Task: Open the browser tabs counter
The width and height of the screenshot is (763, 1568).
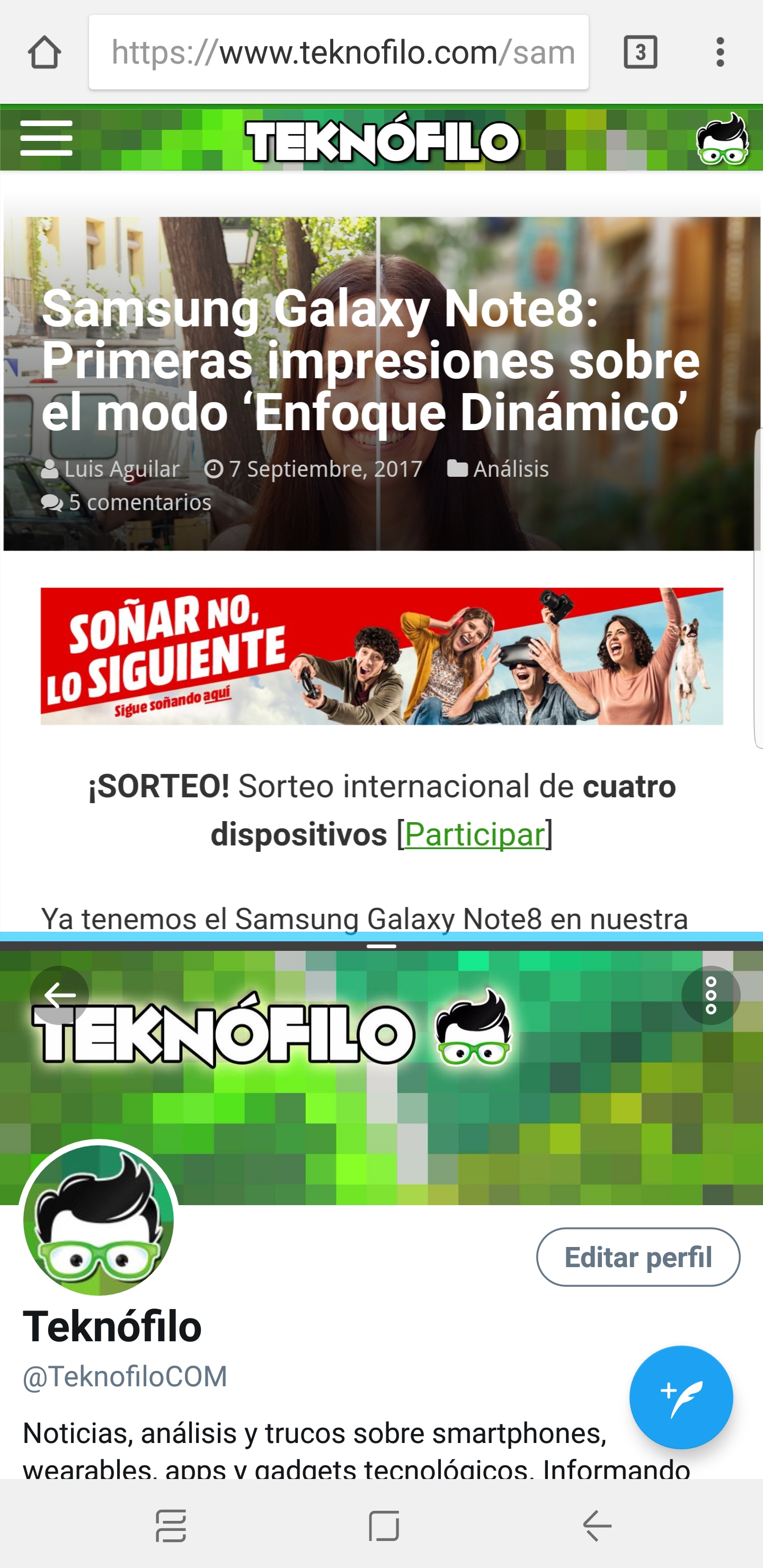Action: (640, 52)
